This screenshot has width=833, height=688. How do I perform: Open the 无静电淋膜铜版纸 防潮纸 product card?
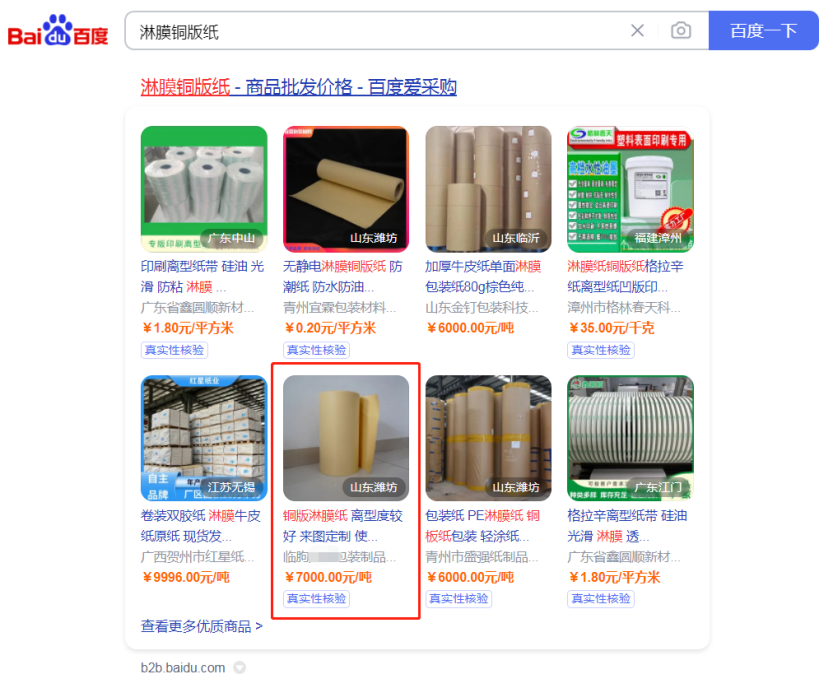coord(346,189)
